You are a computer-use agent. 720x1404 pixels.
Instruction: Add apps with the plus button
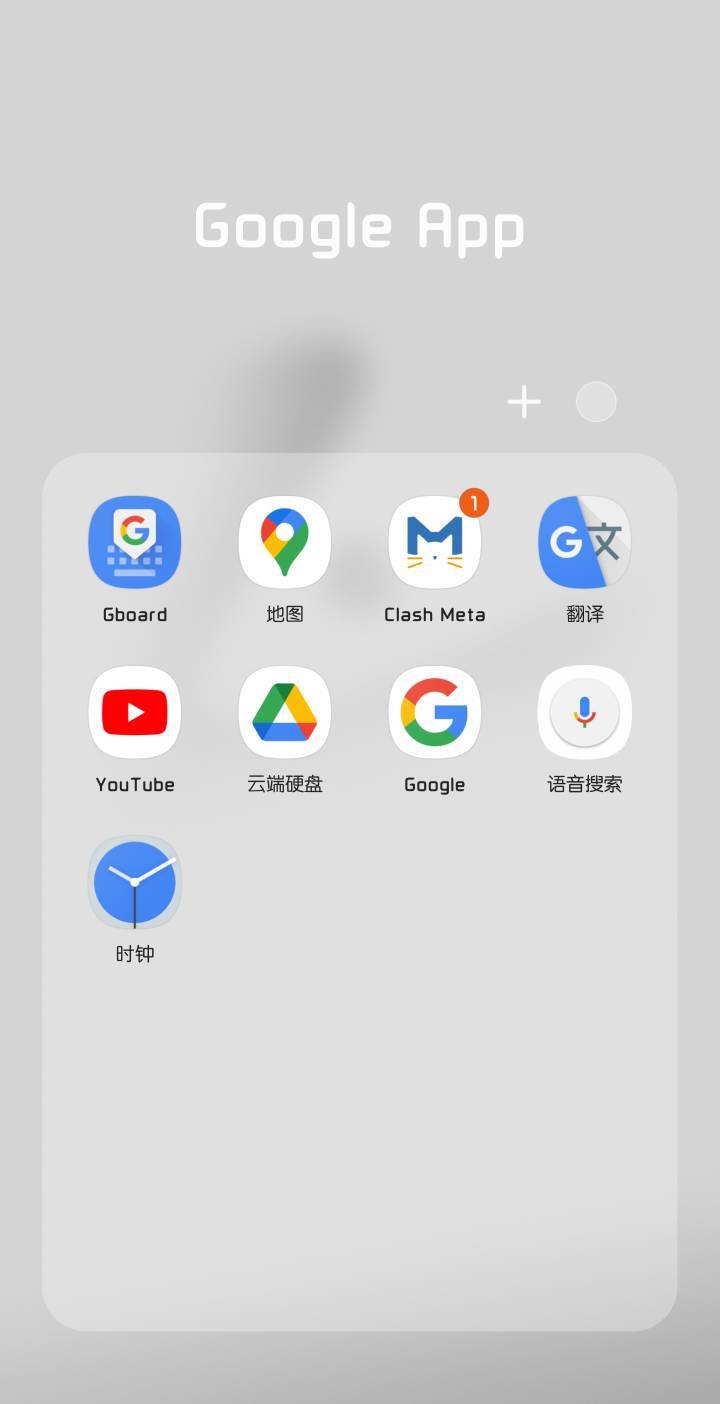click(x=524, y=402)
